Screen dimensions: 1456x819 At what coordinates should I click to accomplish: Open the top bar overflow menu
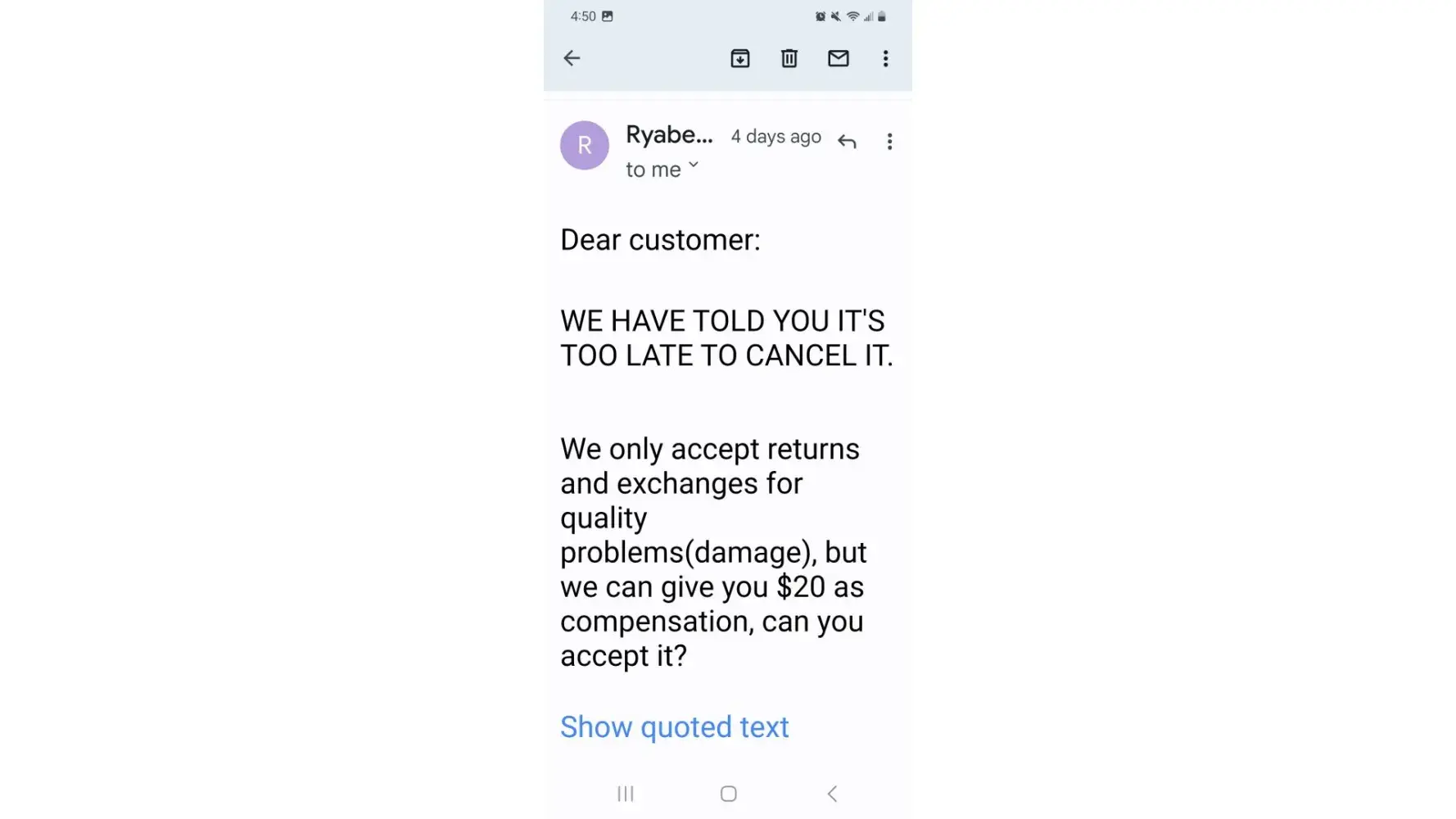[x=885, y=58]
